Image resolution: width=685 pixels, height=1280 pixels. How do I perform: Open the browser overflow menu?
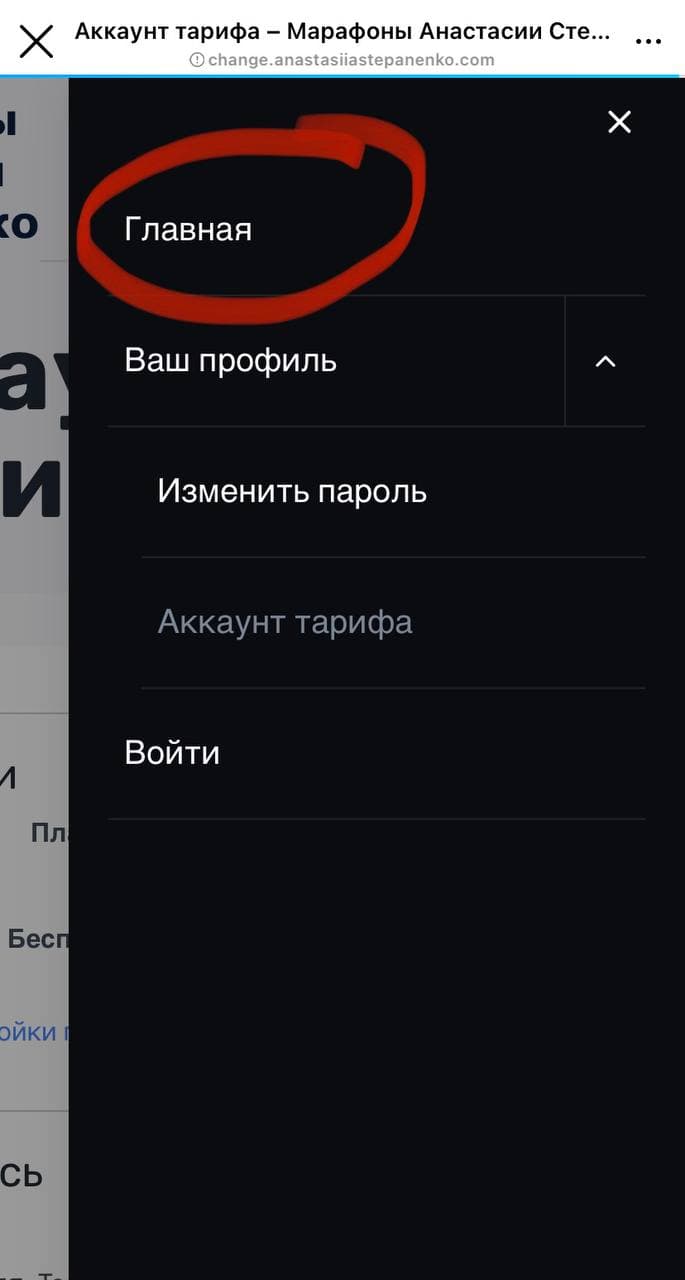[x=648, y=42]
